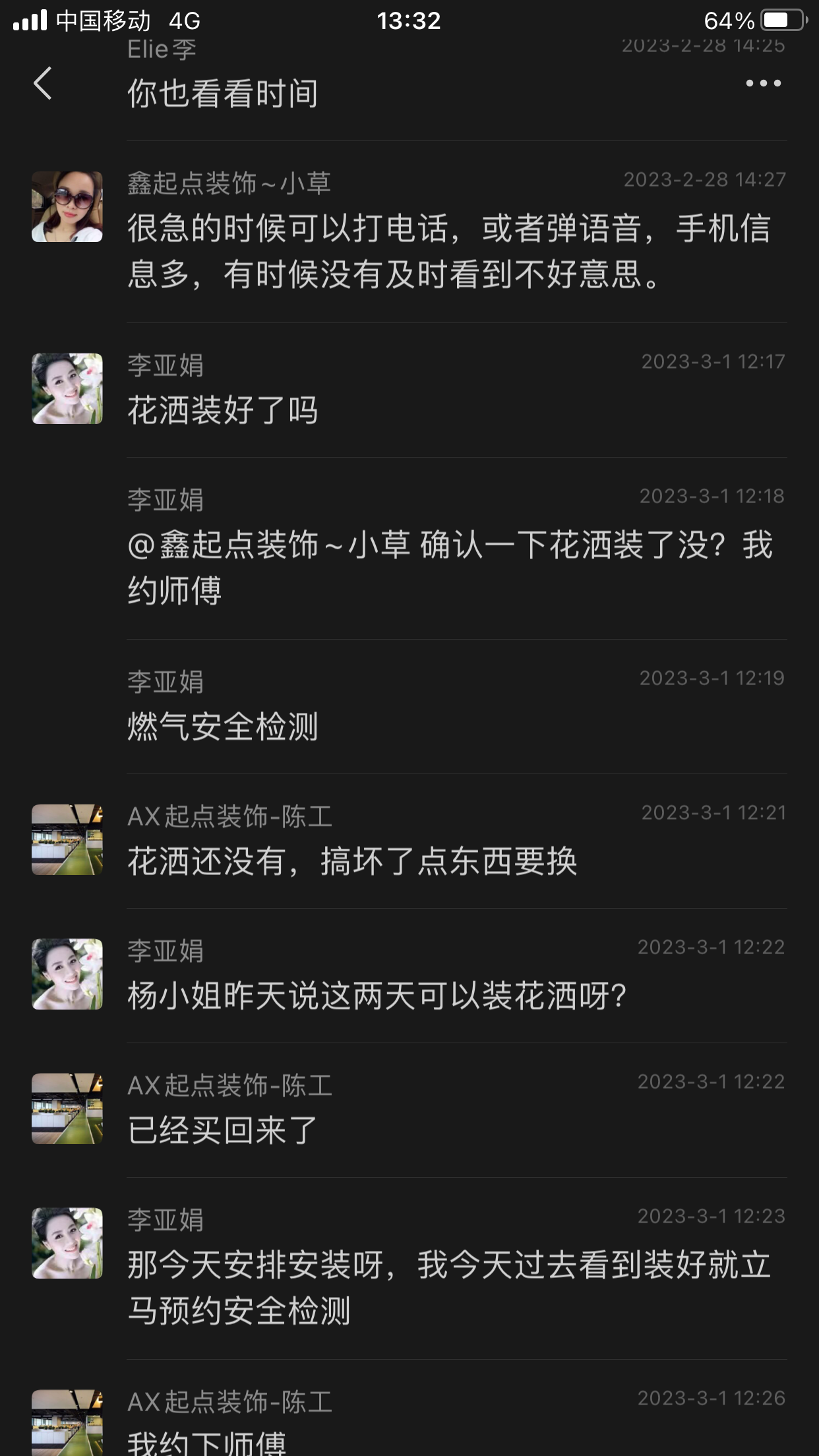Open the three-dot more options menu
Viewport: 819px width, 1456px height.
point(763,83)
